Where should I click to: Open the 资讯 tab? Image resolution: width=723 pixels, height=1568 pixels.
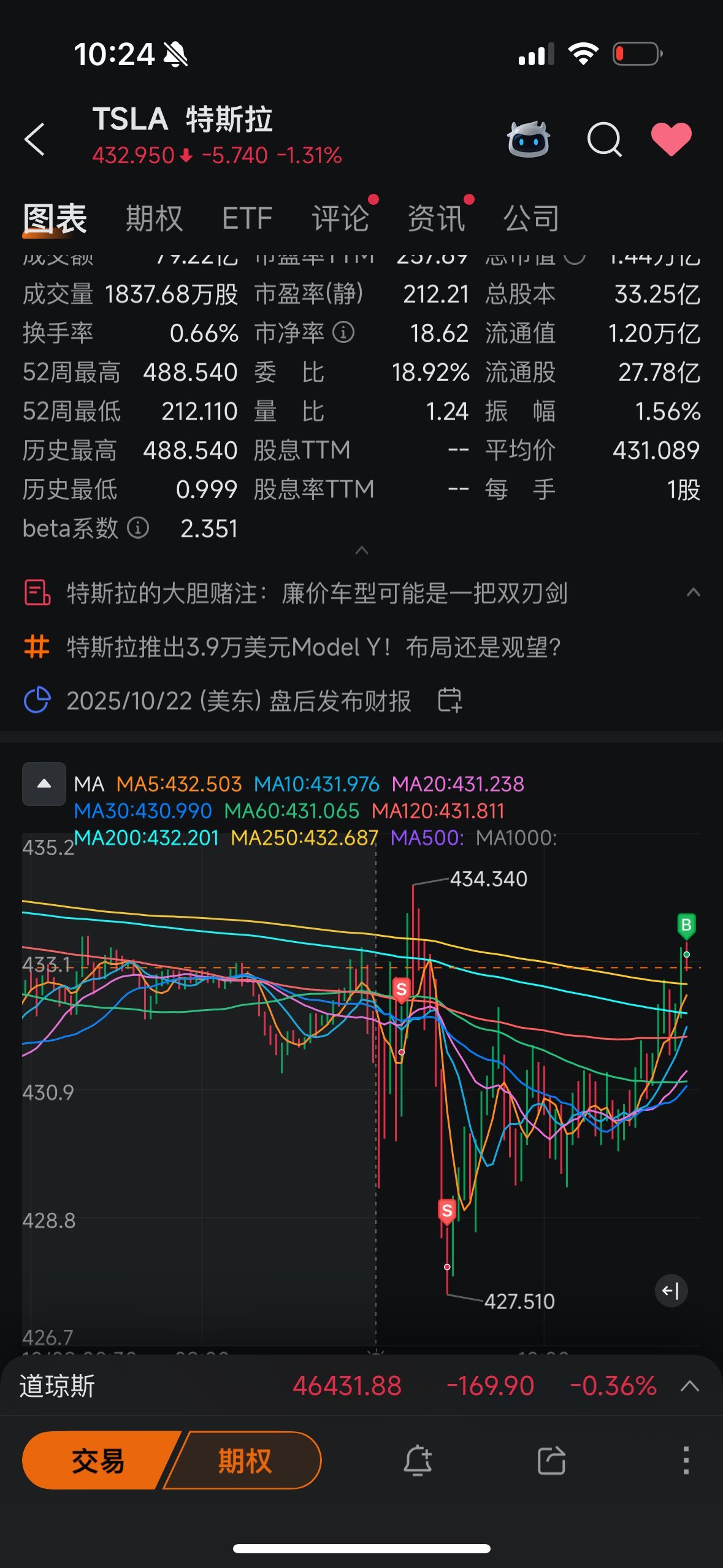click(x=437, y=218)
